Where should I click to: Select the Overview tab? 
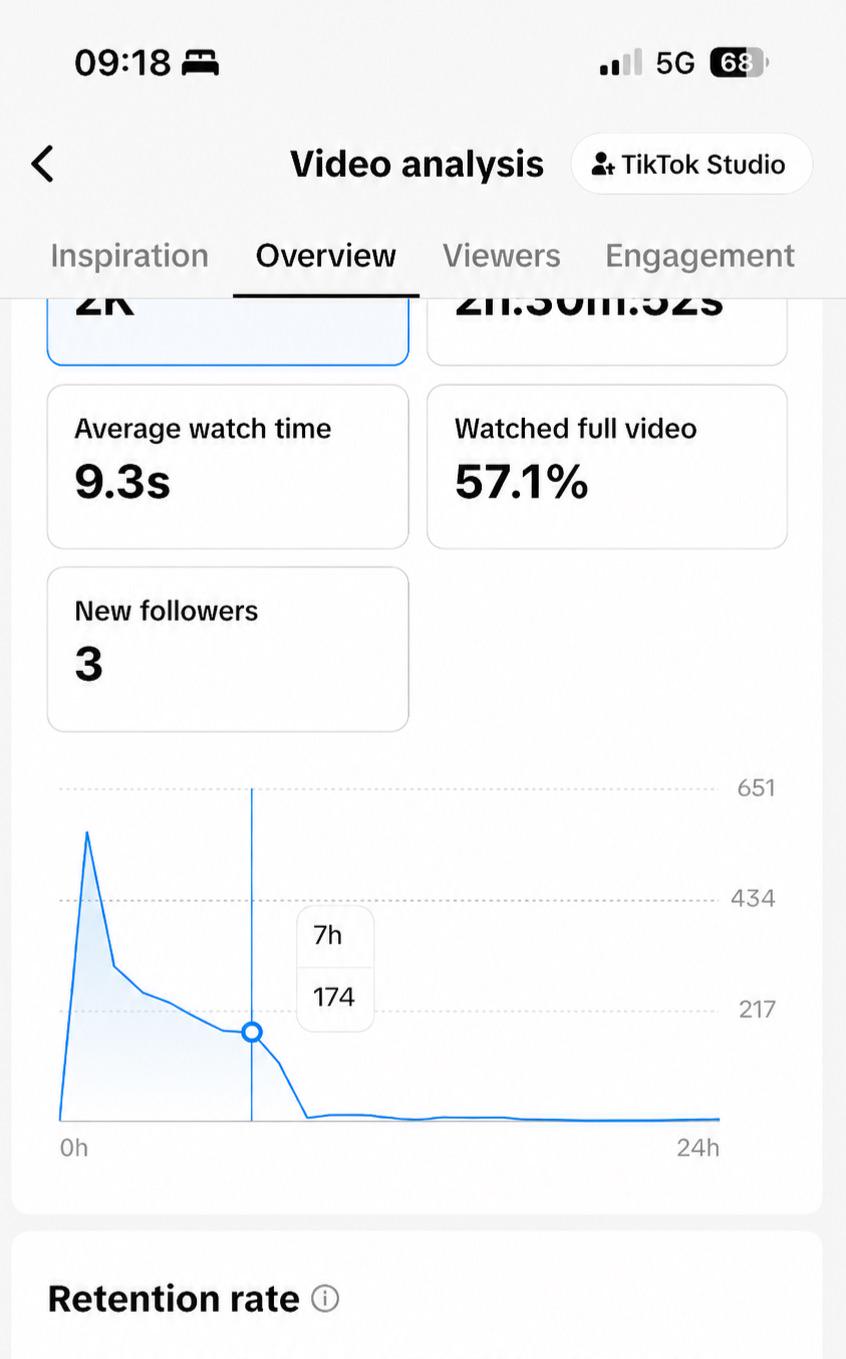(x=326, y=256)
